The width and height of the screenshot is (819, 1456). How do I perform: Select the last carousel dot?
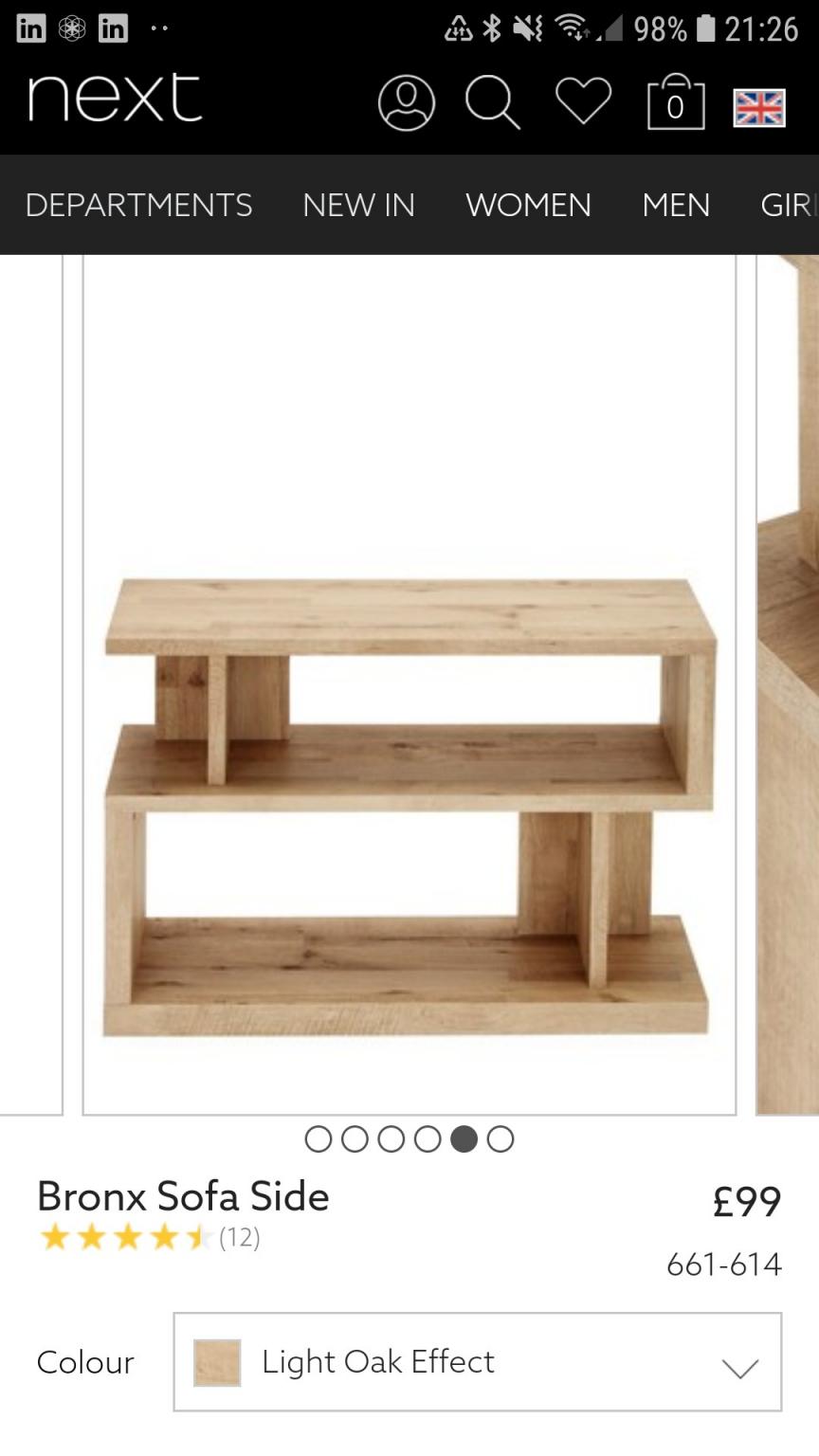[x=500, y=1140]
